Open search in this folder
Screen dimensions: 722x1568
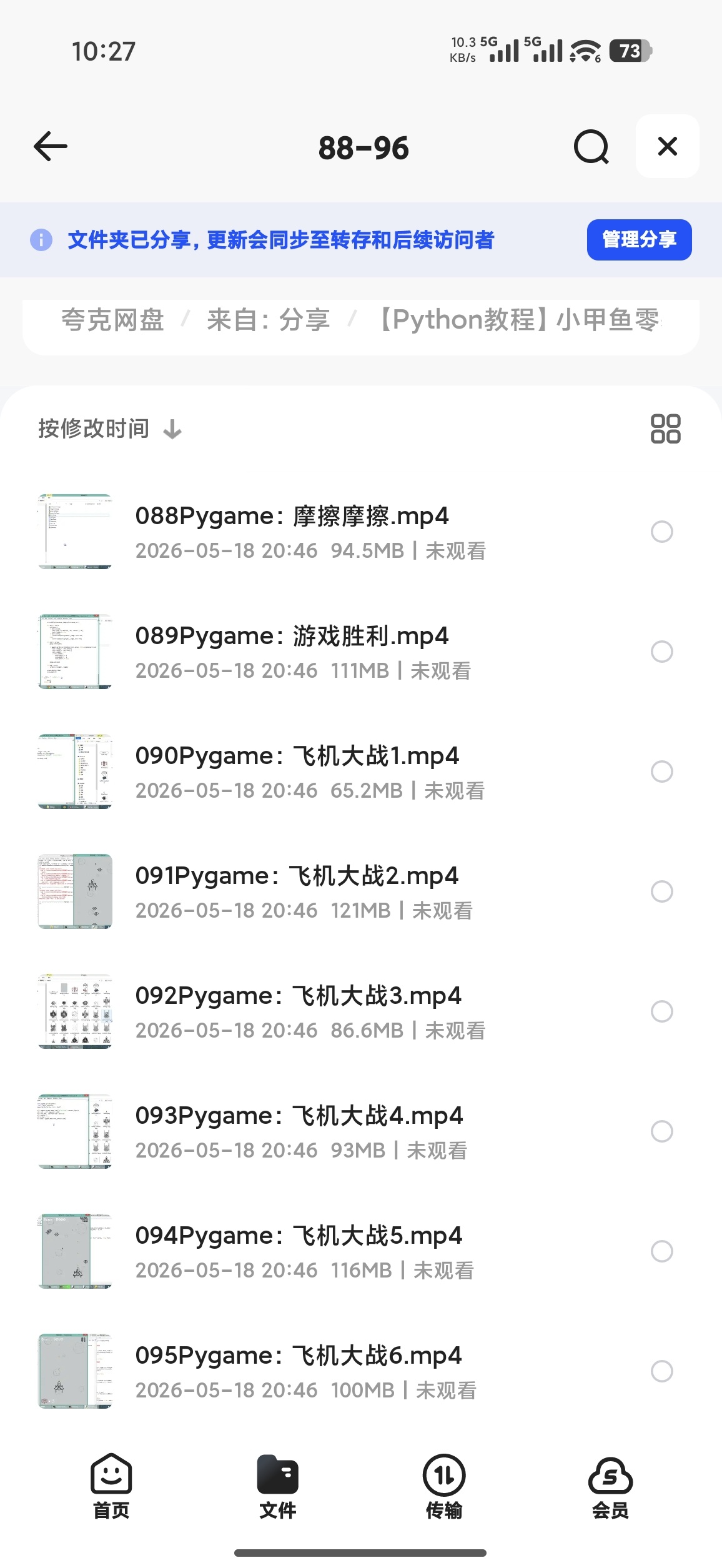tap(591, 147)
